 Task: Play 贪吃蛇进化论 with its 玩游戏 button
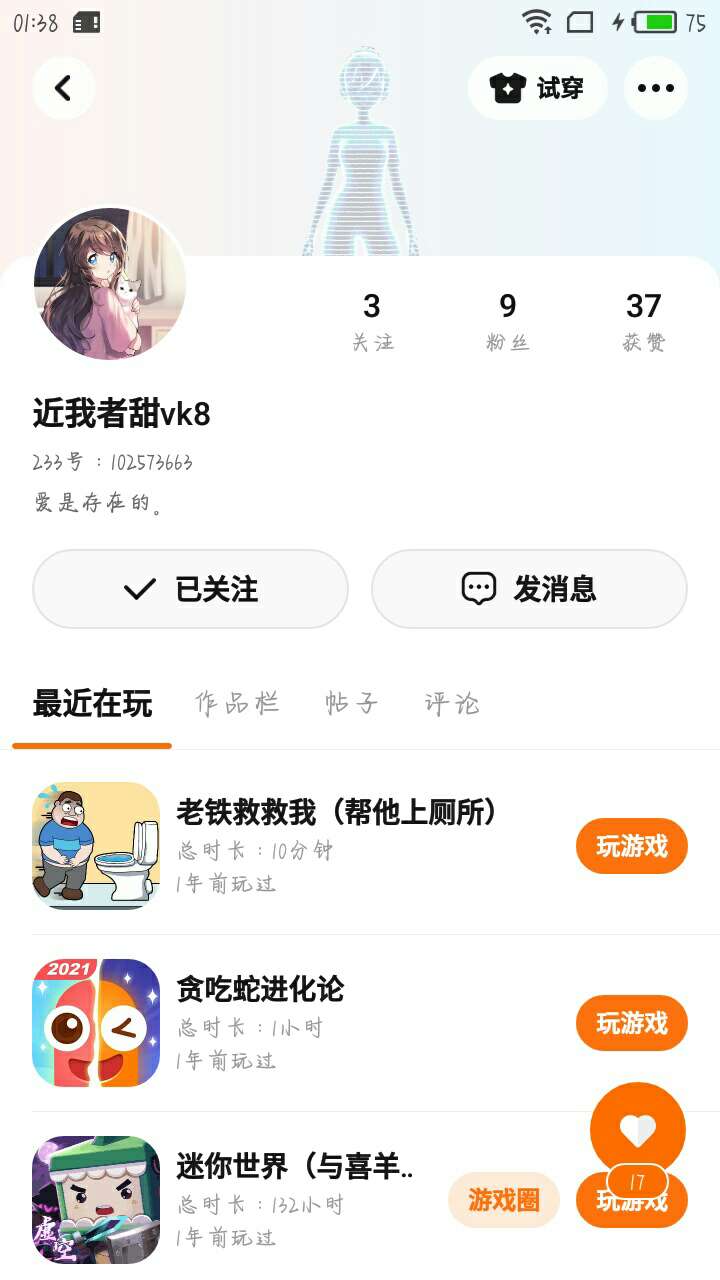tap(631, 1023)
